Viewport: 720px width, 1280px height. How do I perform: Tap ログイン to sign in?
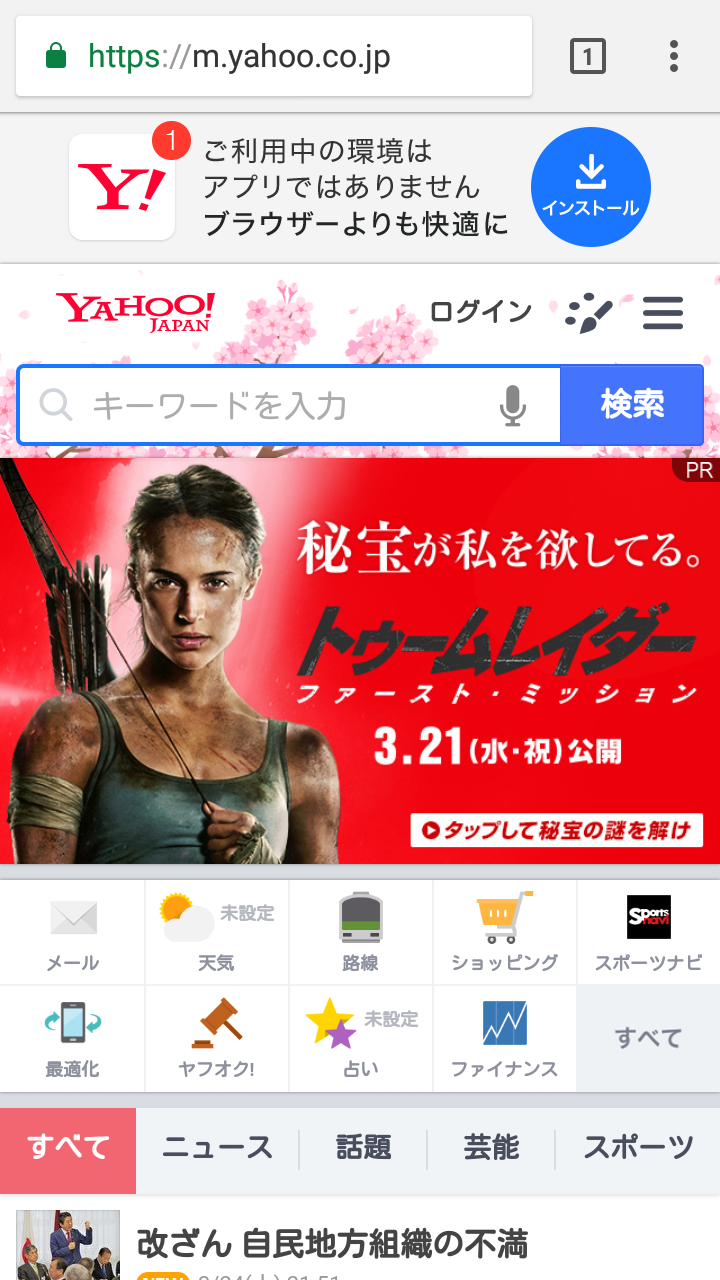480,312
